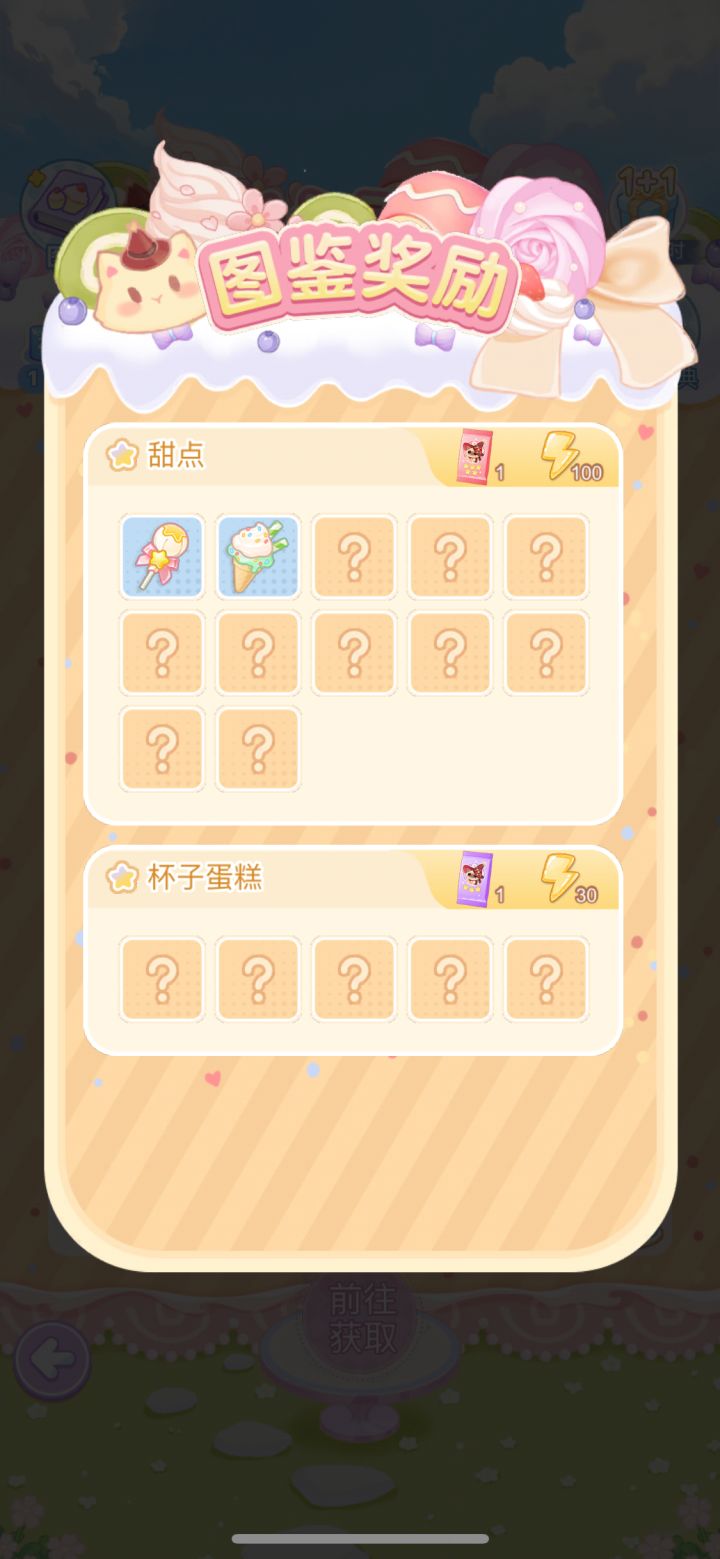The width and height of the screenshot is (720, 1559).
Task: Tap the count 1 next to pink card pack
Action: pyautogui.click(x=498, y=471)
